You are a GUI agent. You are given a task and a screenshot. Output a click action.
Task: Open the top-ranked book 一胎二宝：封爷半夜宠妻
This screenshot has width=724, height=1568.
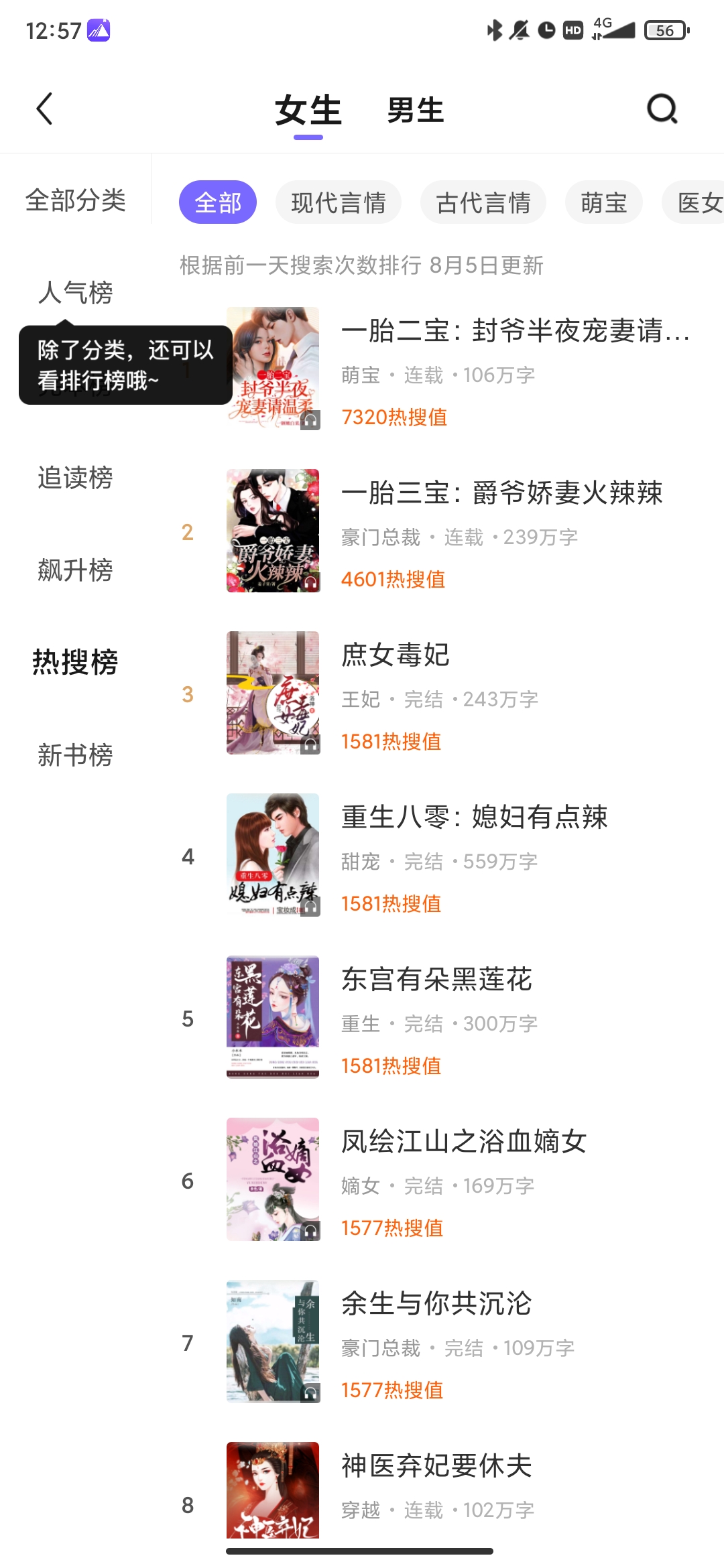(514, 331)
